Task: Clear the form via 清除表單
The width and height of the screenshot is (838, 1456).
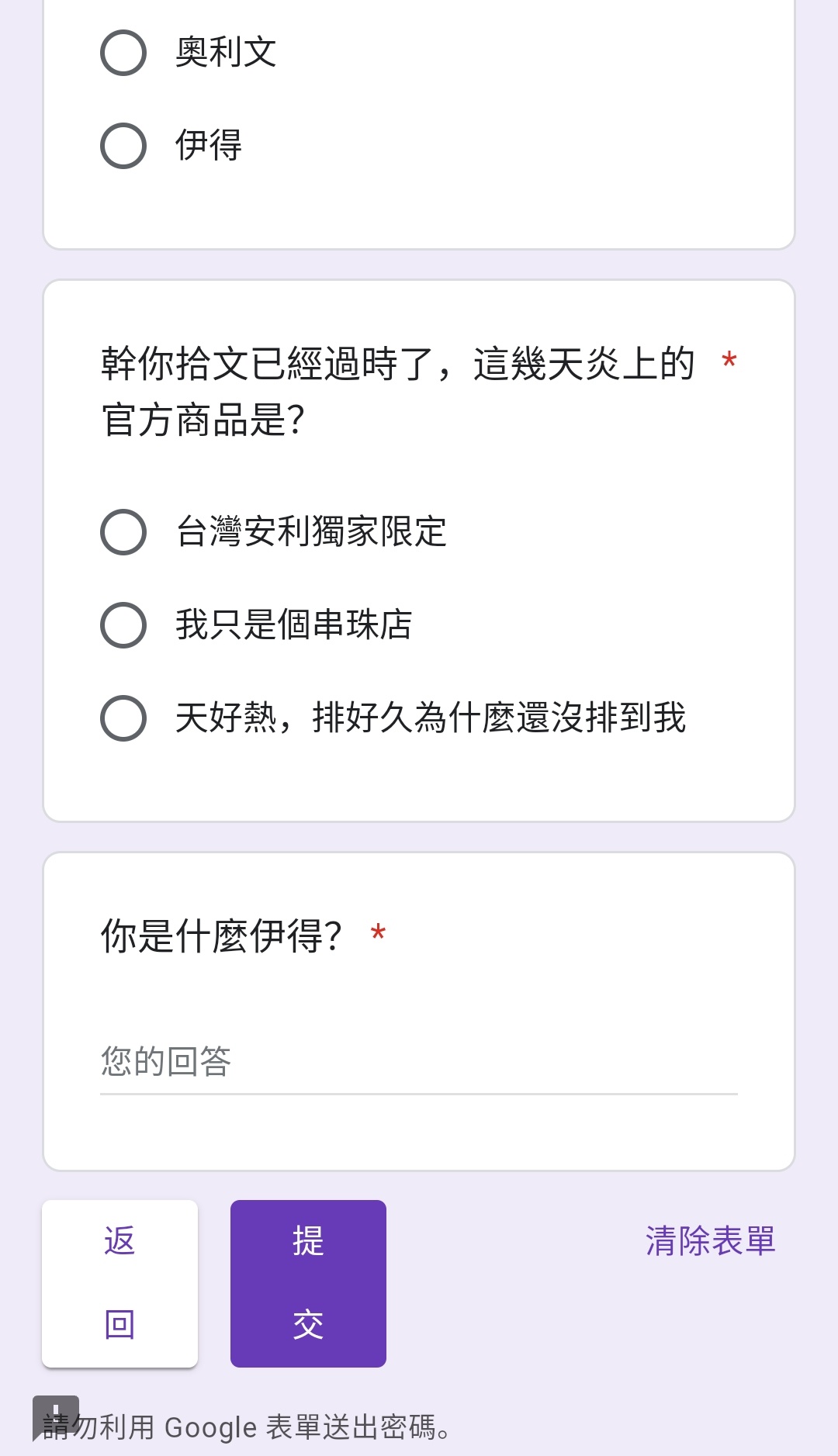Action: click(711, 1241)
